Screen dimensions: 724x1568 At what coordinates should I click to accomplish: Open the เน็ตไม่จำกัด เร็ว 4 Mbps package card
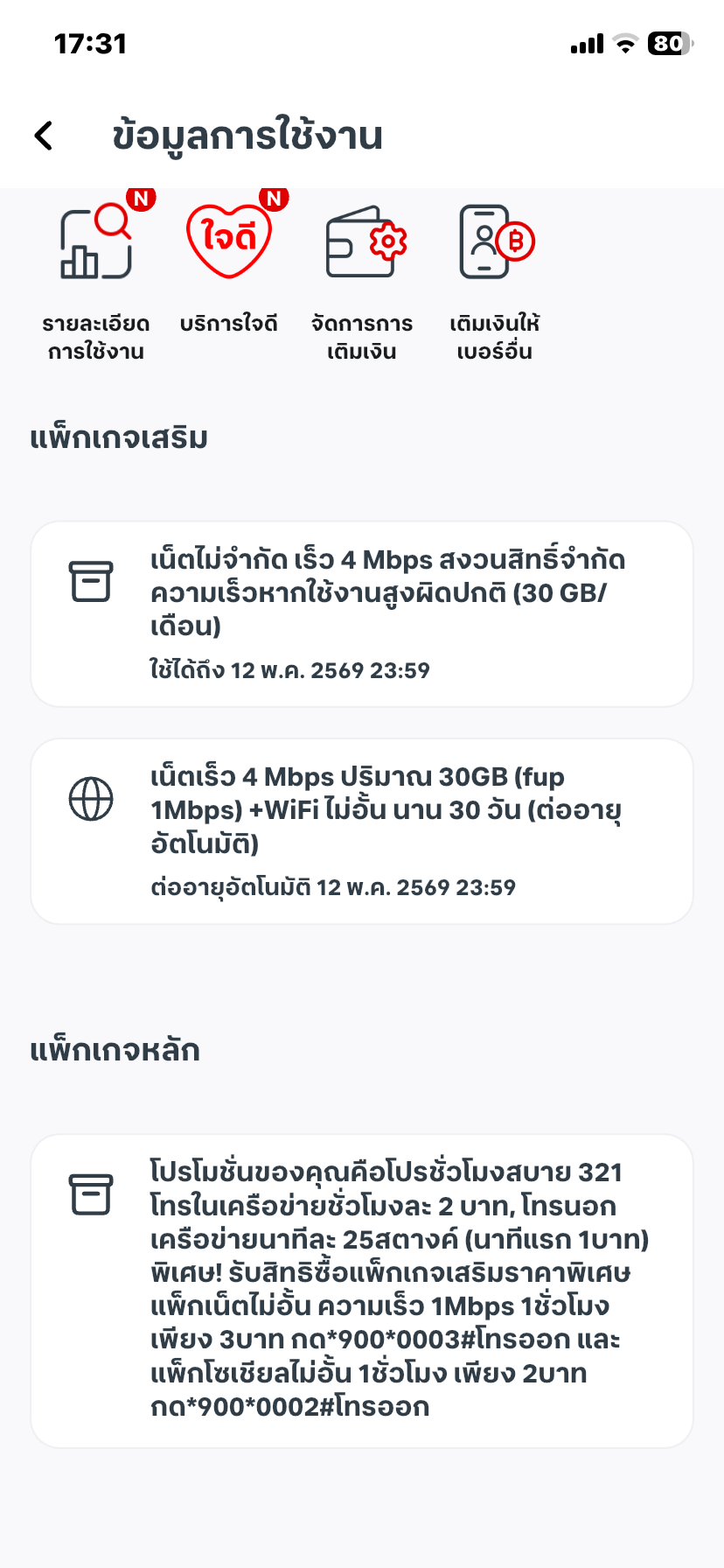[362, 614]
